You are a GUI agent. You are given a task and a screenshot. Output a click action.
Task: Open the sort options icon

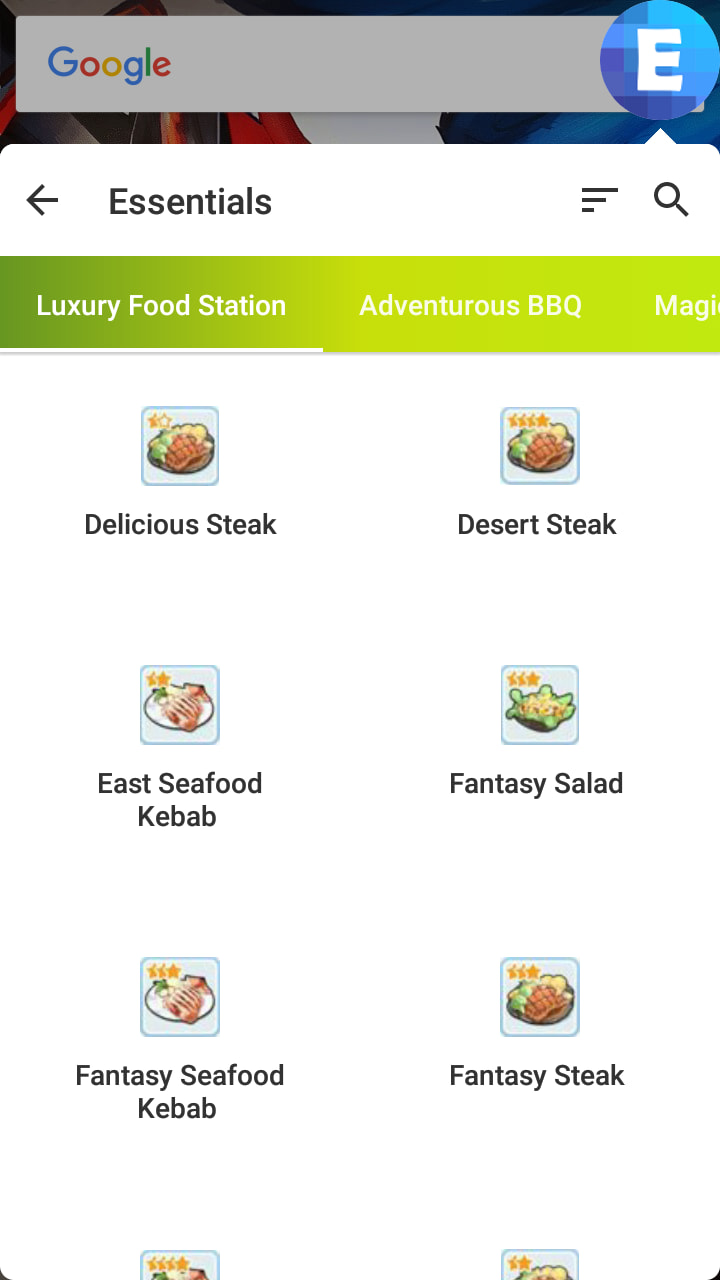599,201
